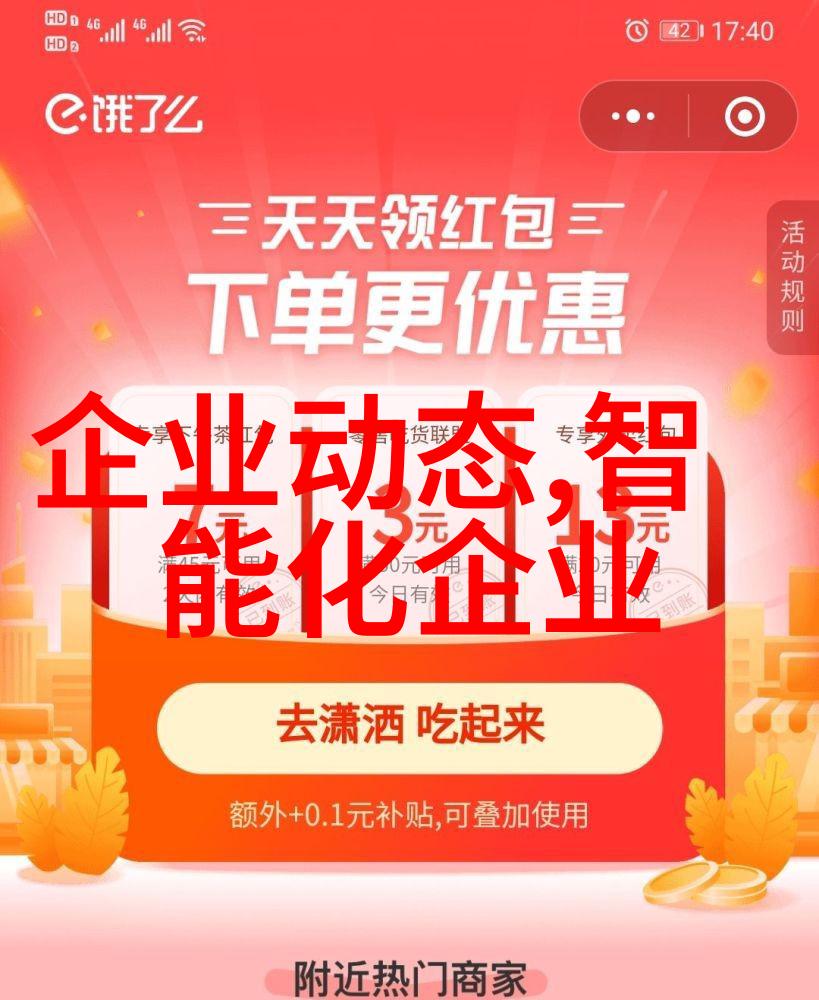Image resolution: width=819 pixels, height=1000 pixels.
Task: Open the 活动规则 side tab
Action: pyautogui.click(x=793, y=277)
